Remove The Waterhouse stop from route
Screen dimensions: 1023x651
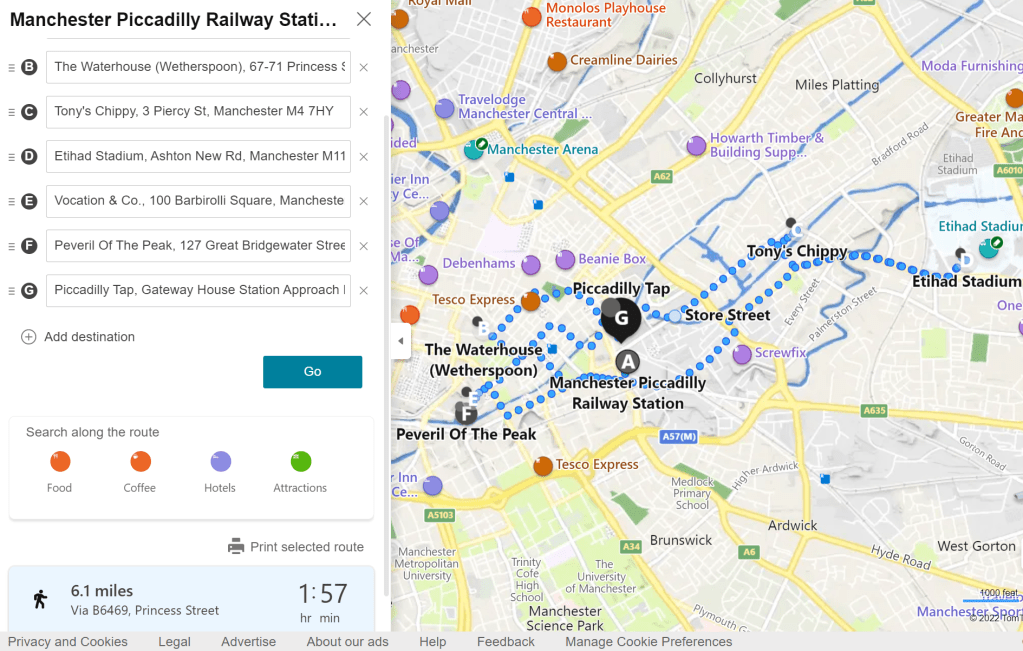click(364, 68)
